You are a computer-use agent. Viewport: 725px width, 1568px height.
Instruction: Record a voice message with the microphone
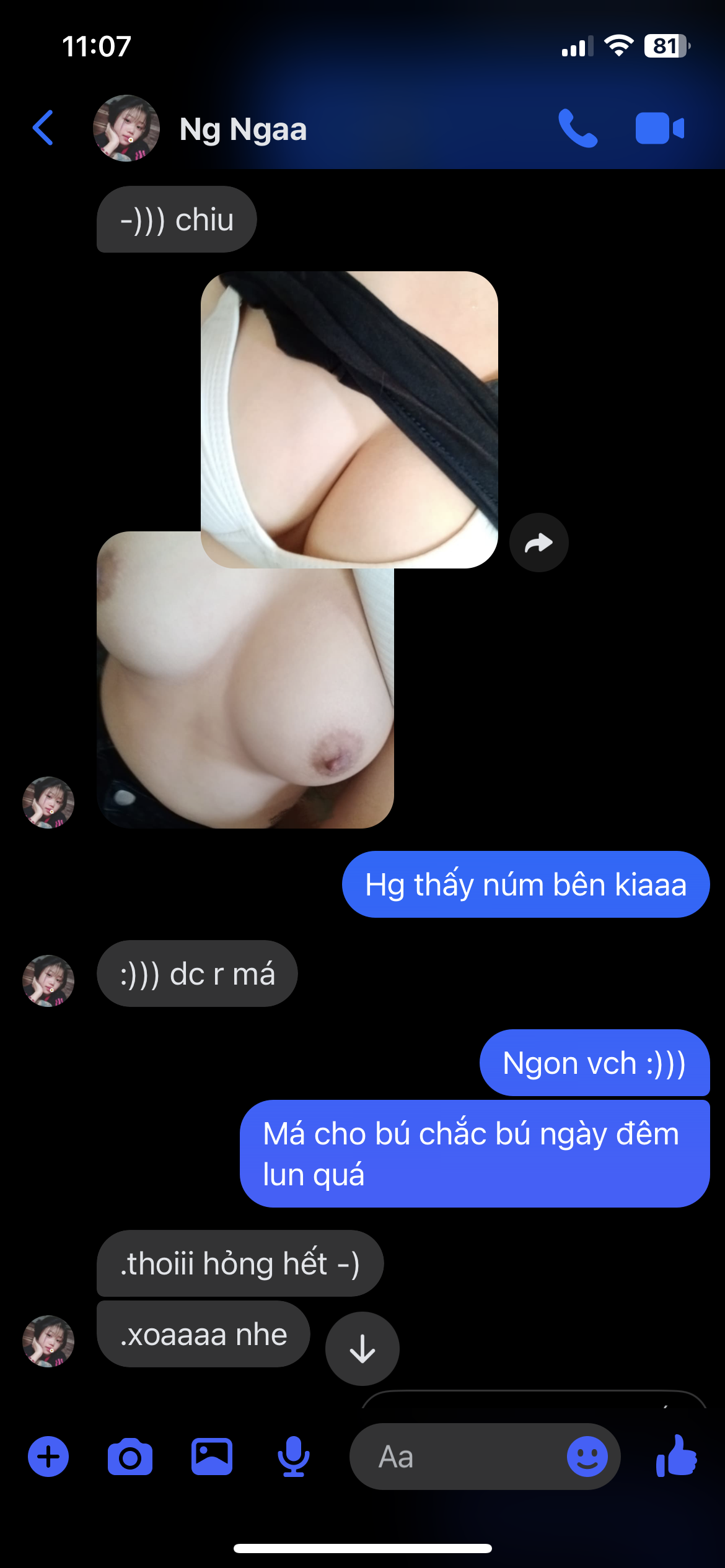tap(293, 1457)
